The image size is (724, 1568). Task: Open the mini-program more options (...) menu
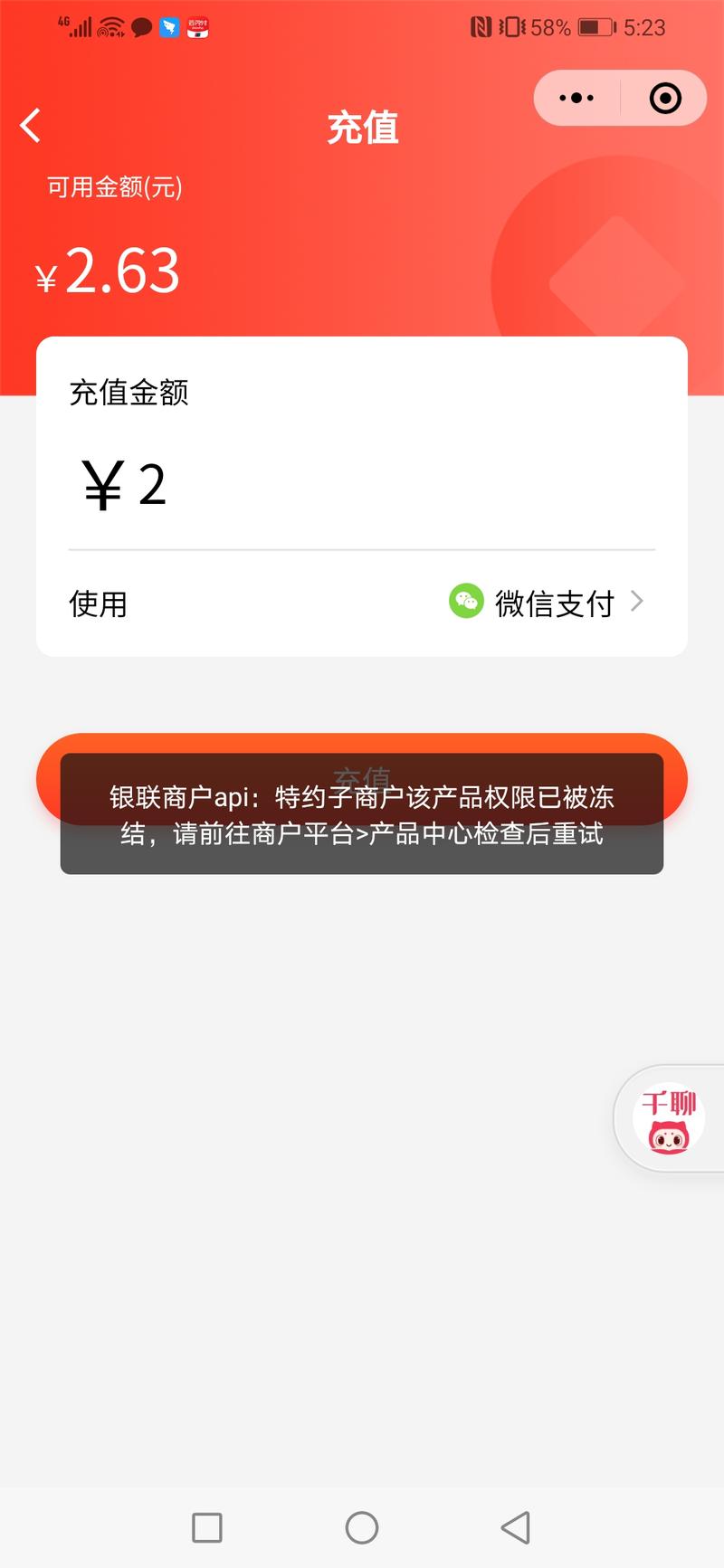576,97
